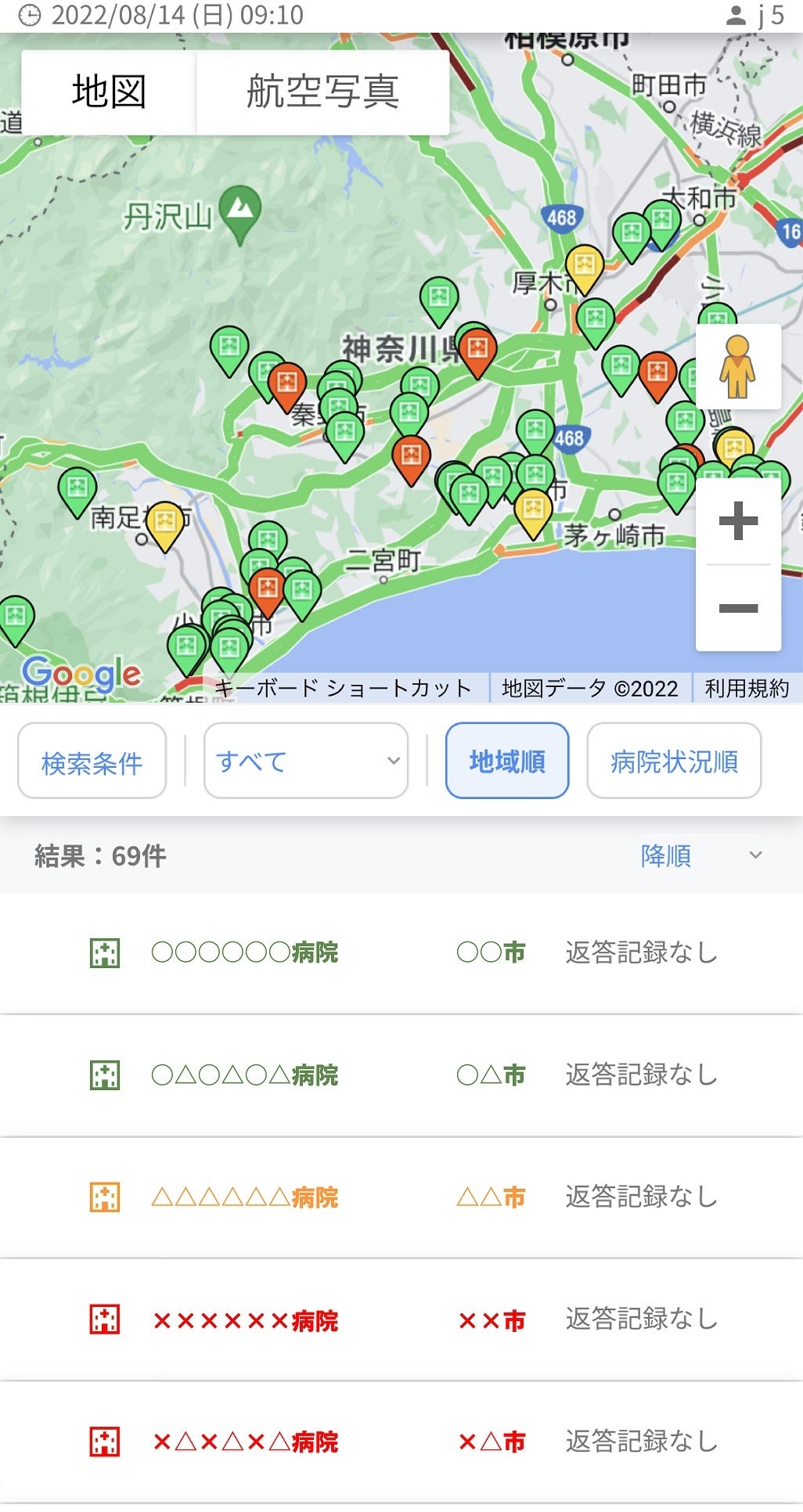The height and width of the screenshot is (1512, 803).
Task: Sort list by 地域順
Action: click(507, 761)
